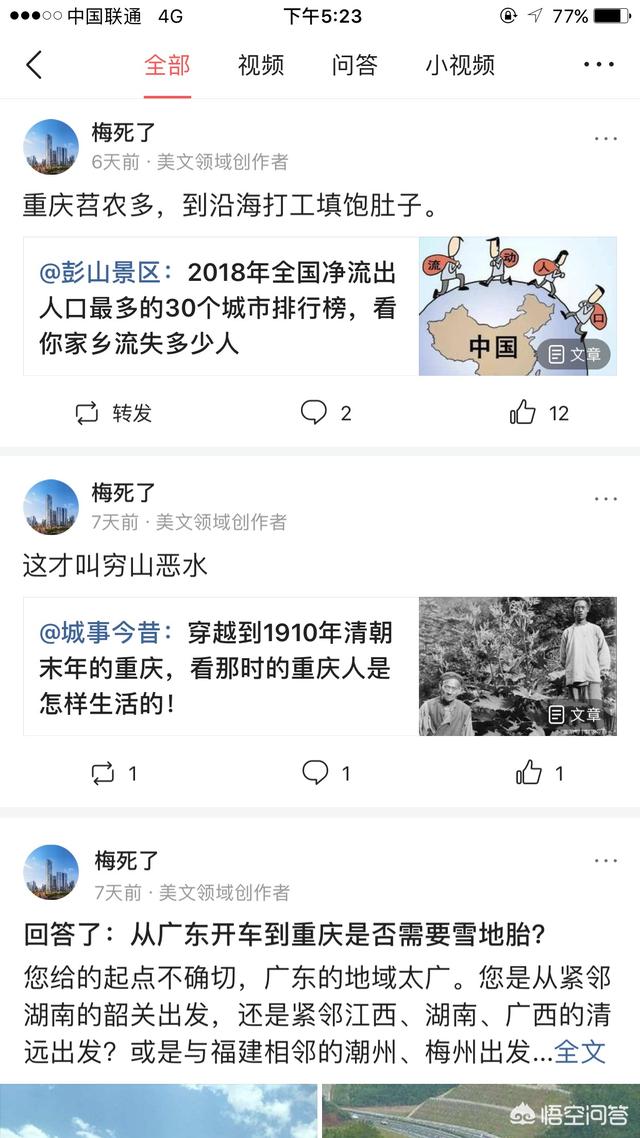Like the 这才叫穷山恶水 post

538,772
